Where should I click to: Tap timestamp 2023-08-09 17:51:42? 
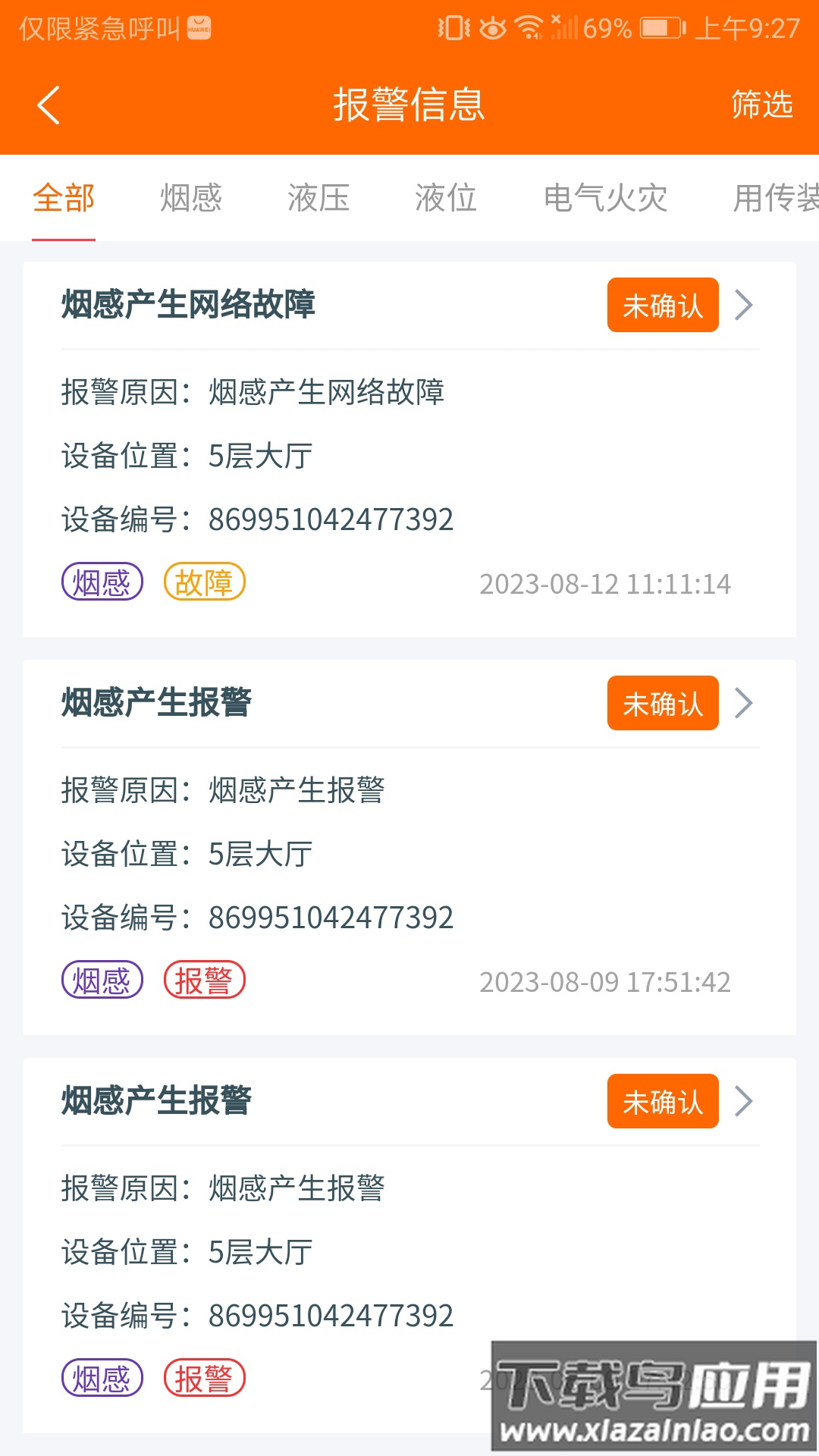[x=605, y=981]
